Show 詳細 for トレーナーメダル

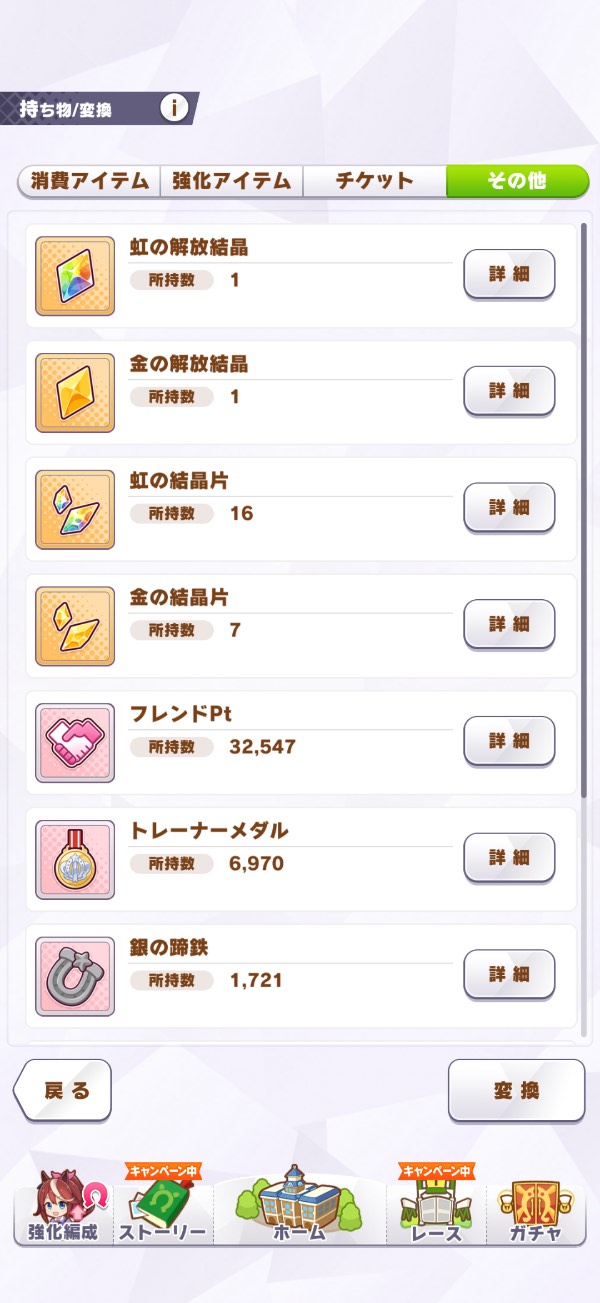(x=509, y=857)
